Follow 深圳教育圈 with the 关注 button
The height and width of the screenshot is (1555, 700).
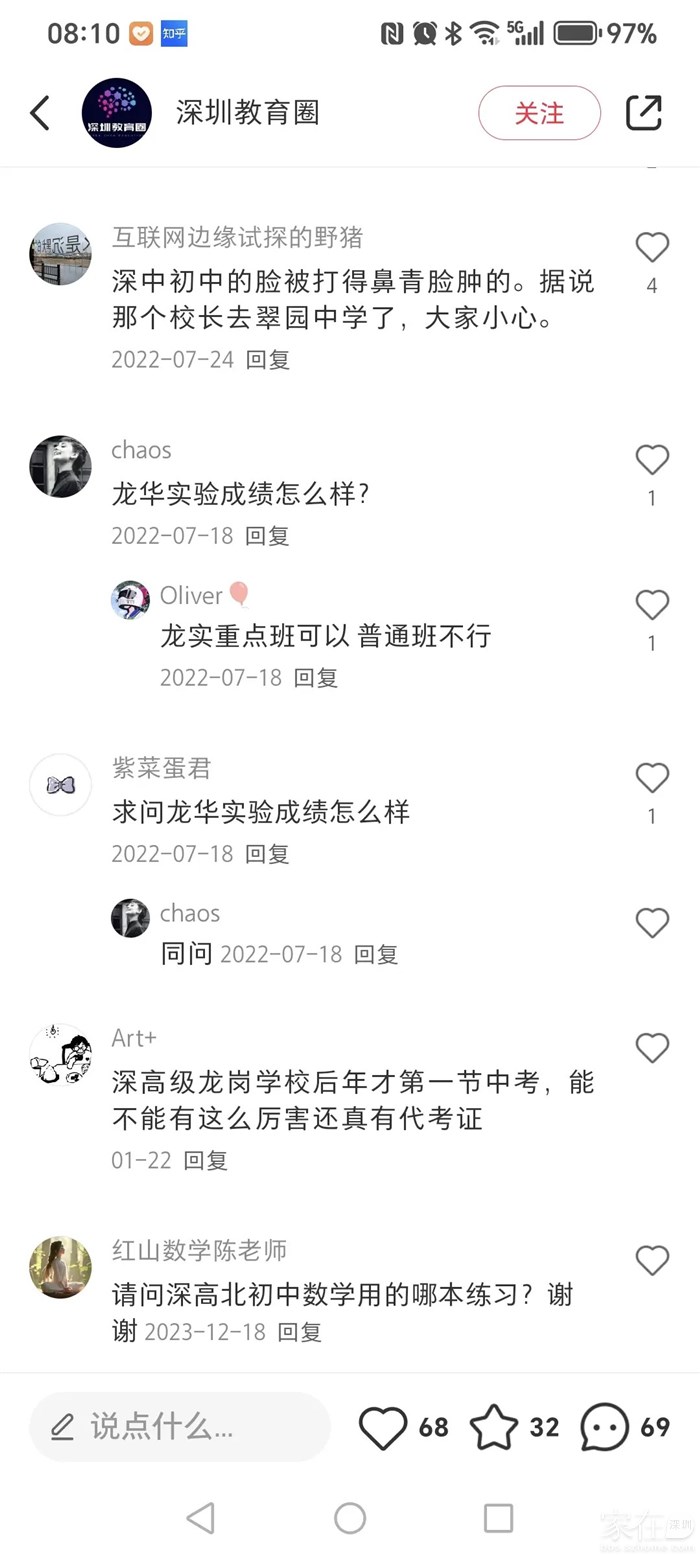539,113
